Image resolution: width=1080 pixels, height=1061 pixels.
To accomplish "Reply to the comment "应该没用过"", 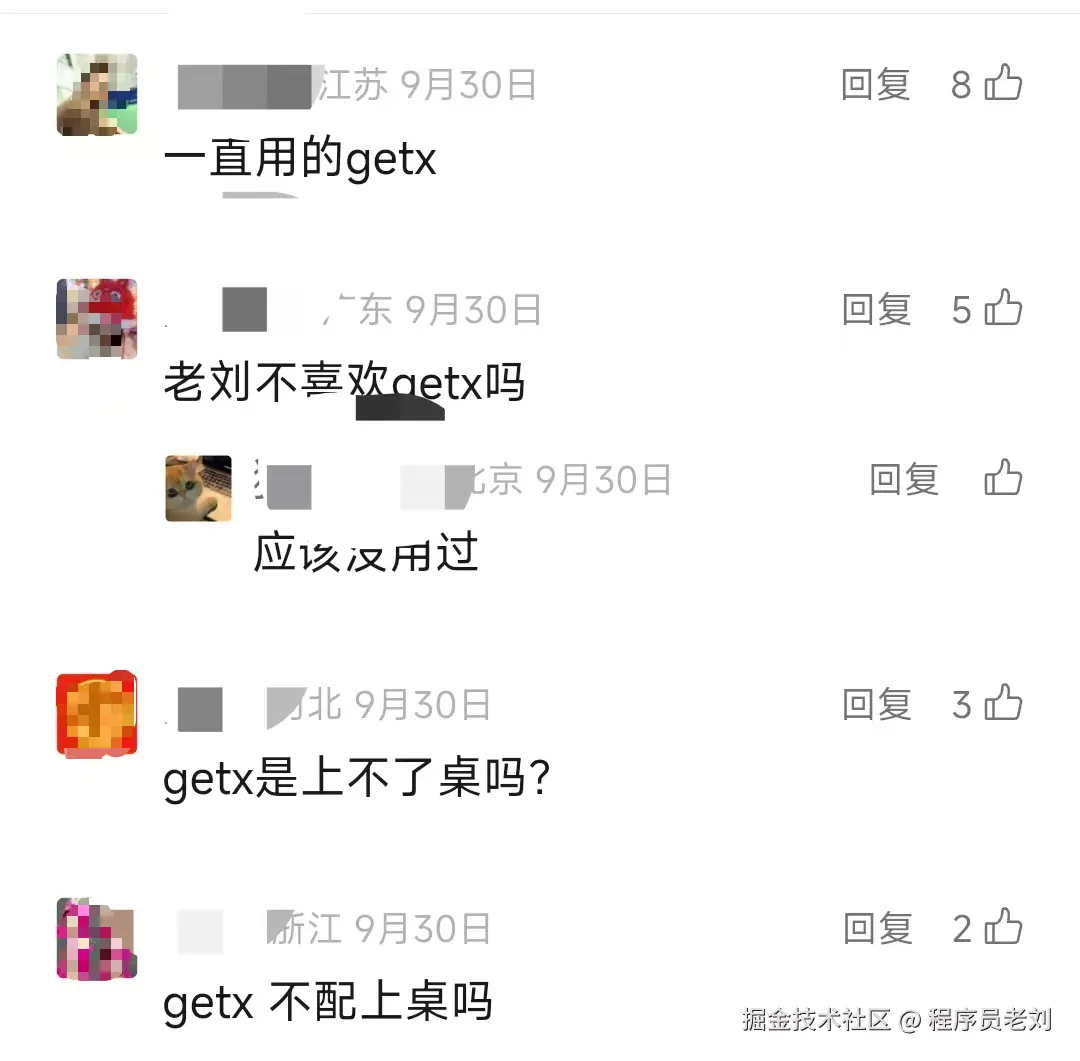I will click(x=904, y=480).
